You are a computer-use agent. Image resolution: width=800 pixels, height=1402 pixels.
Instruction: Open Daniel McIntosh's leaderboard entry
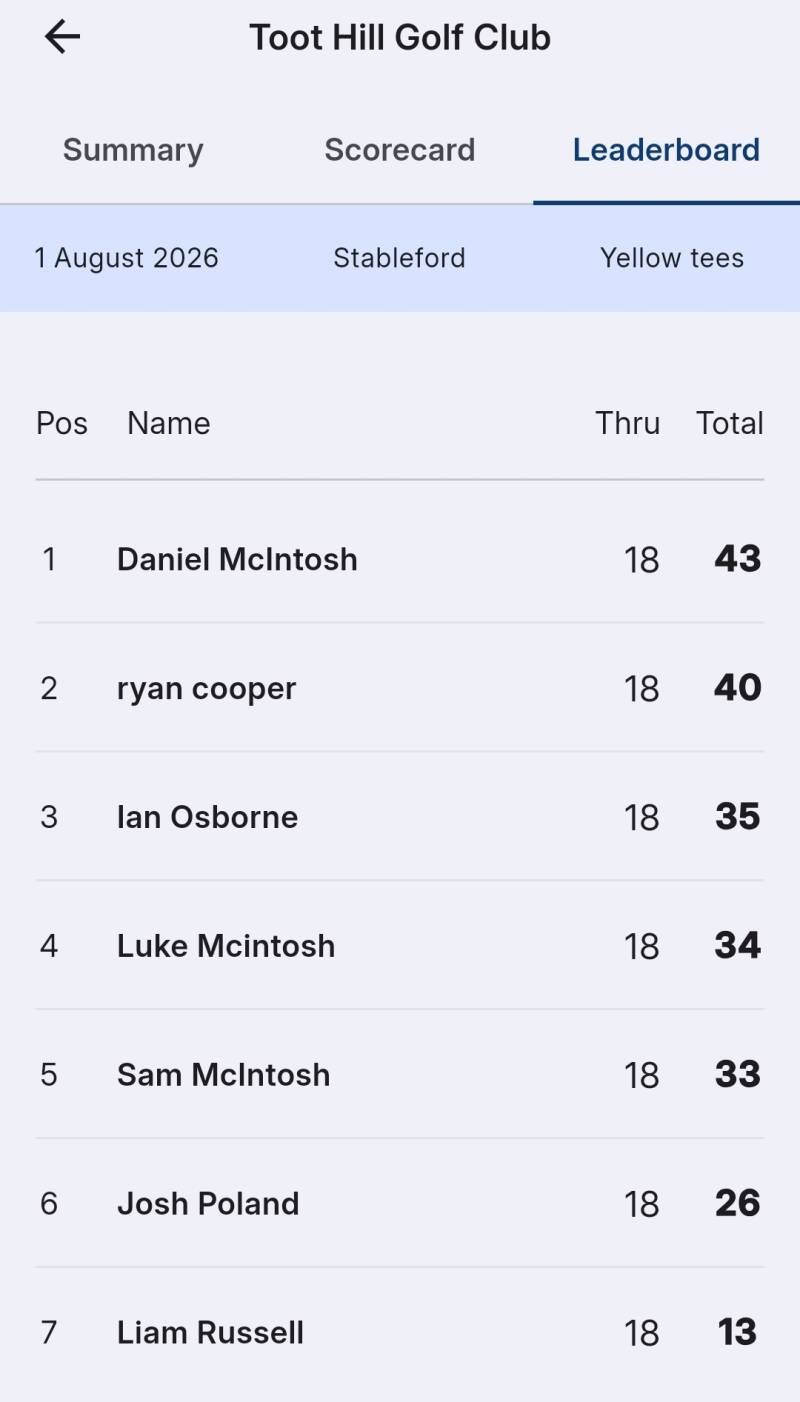point(400,559)
